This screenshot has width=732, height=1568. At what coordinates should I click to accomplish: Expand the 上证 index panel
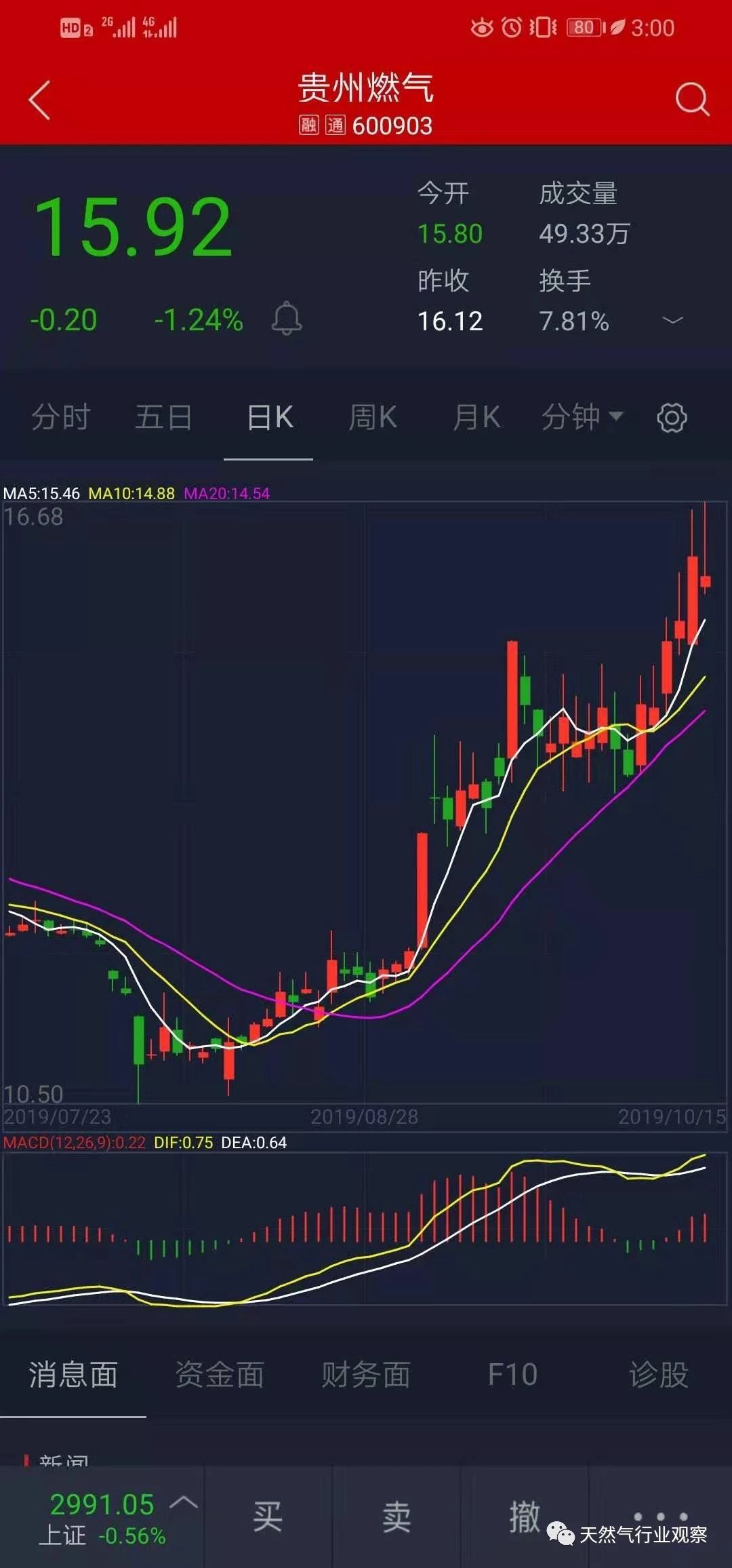[183, 1503]
